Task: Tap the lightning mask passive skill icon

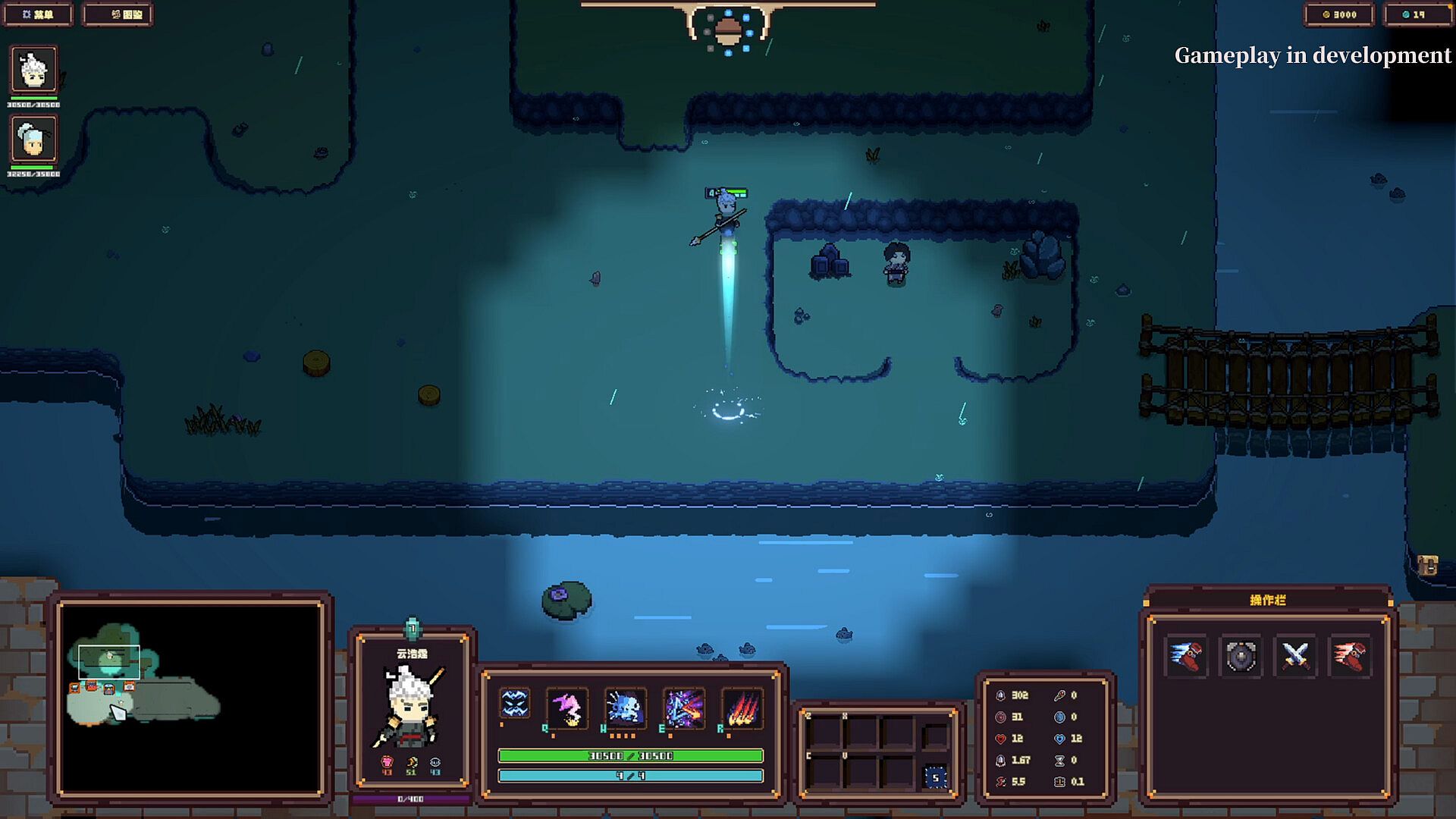Action: [x=515, y=704]
